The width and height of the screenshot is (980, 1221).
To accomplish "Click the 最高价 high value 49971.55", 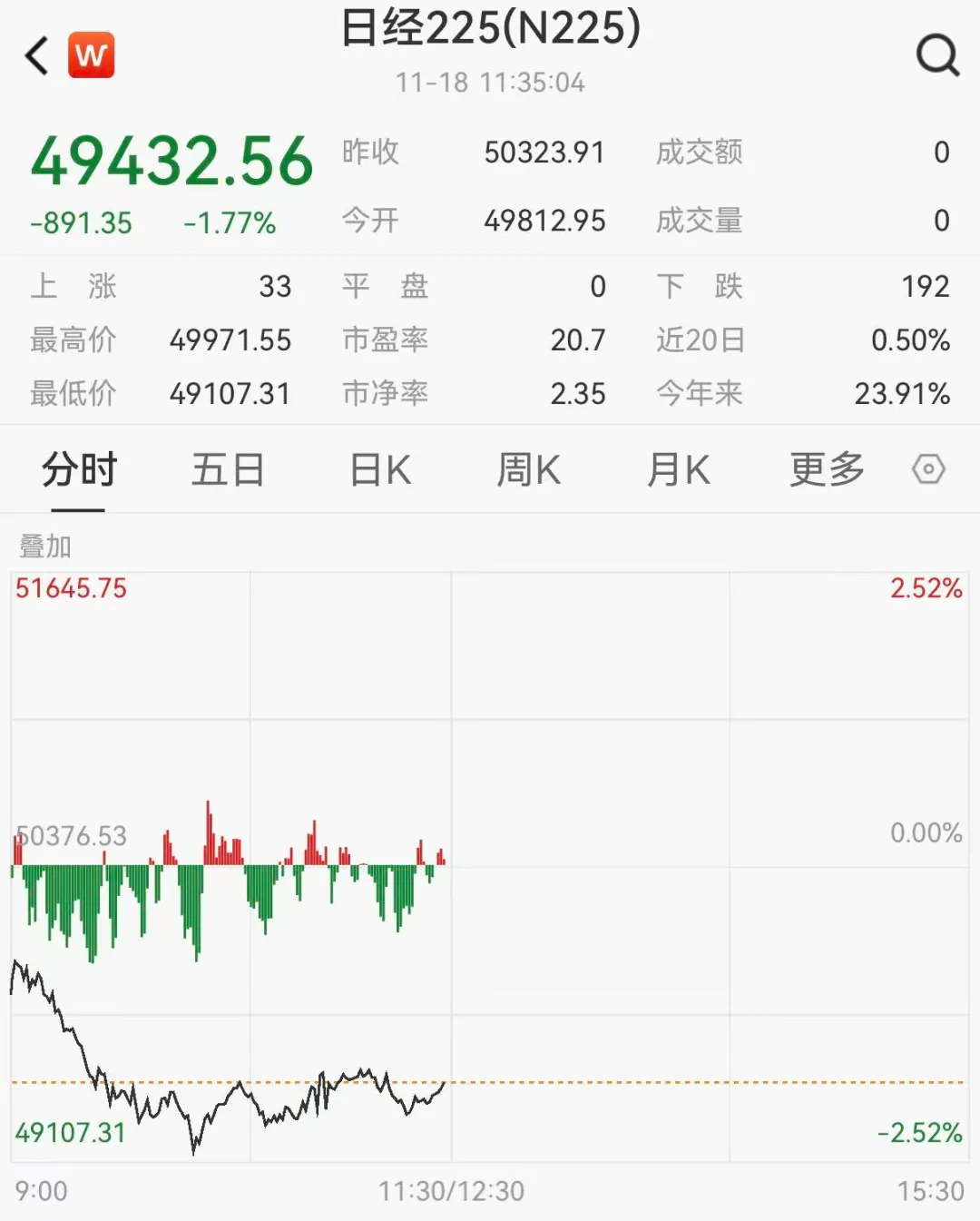I will pyautogui.click(x=231, y=341).
